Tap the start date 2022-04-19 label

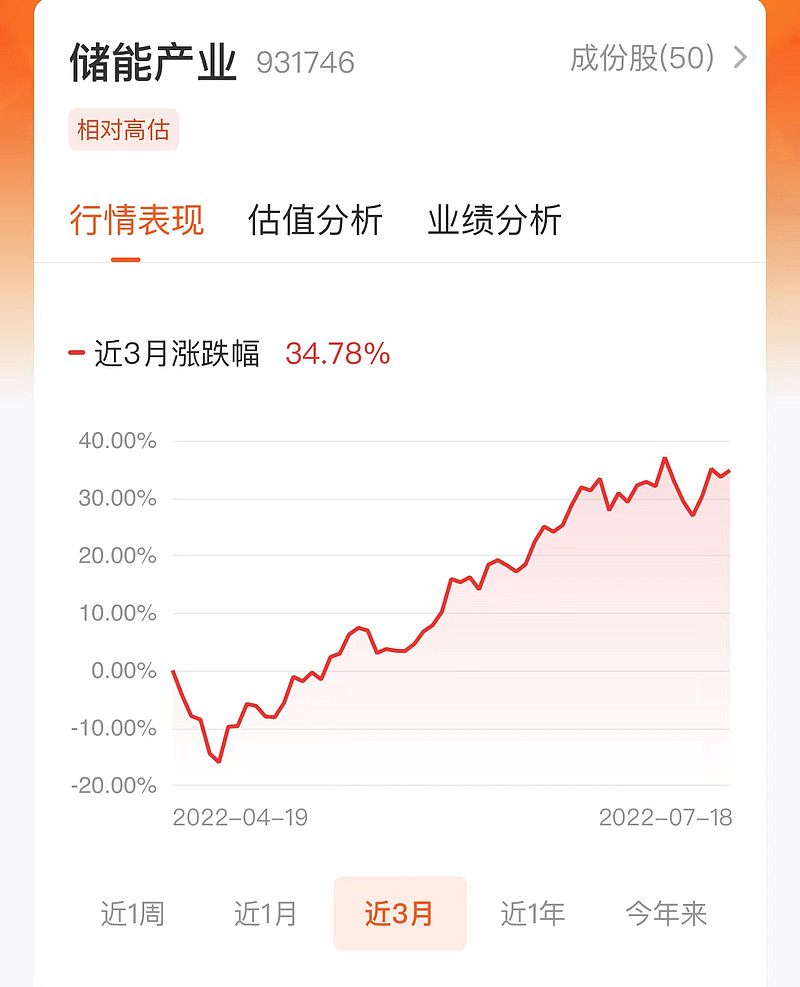click(242, 819)
